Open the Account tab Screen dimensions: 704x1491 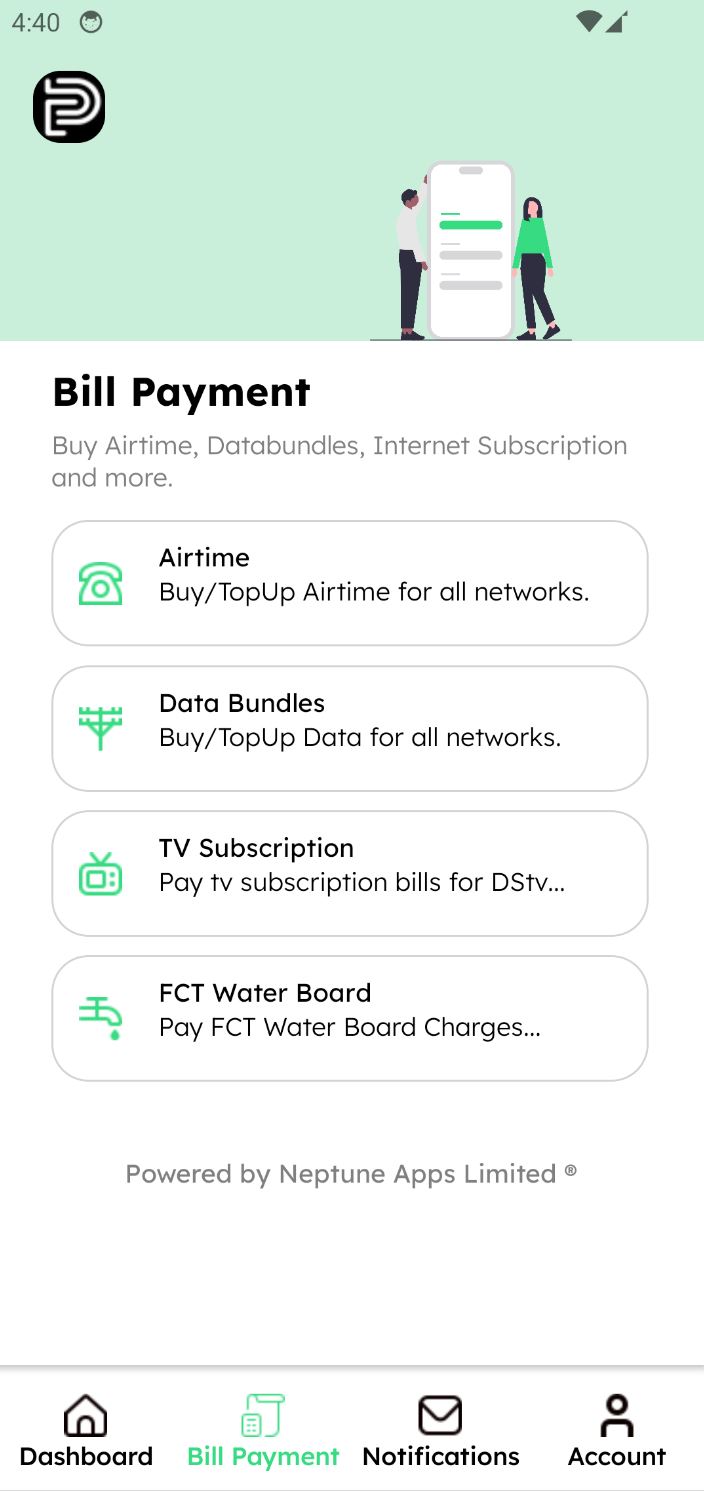(x=617, y=1432)
